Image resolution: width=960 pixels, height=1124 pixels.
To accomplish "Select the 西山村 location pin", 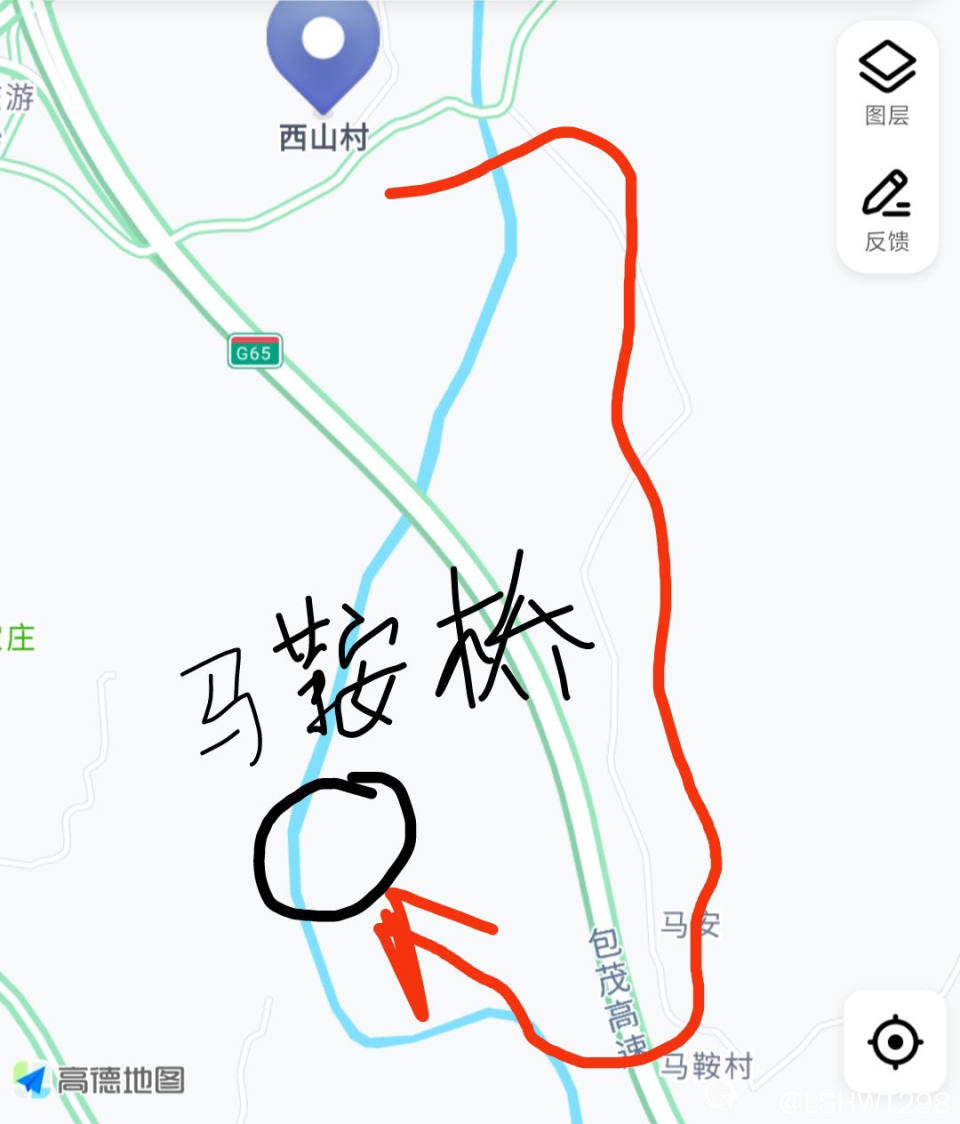I will 323,52.
